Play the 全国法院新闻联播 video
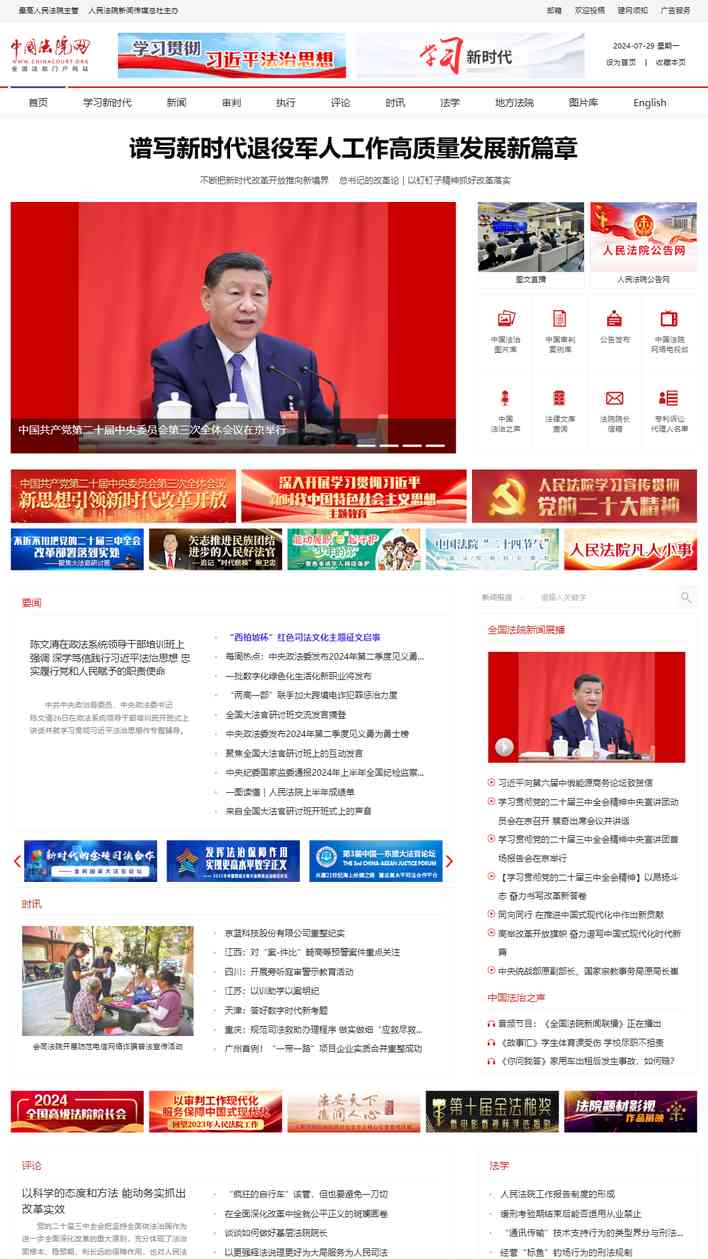Viewport: 708px width, 1259px height. (x=504, y=746)
